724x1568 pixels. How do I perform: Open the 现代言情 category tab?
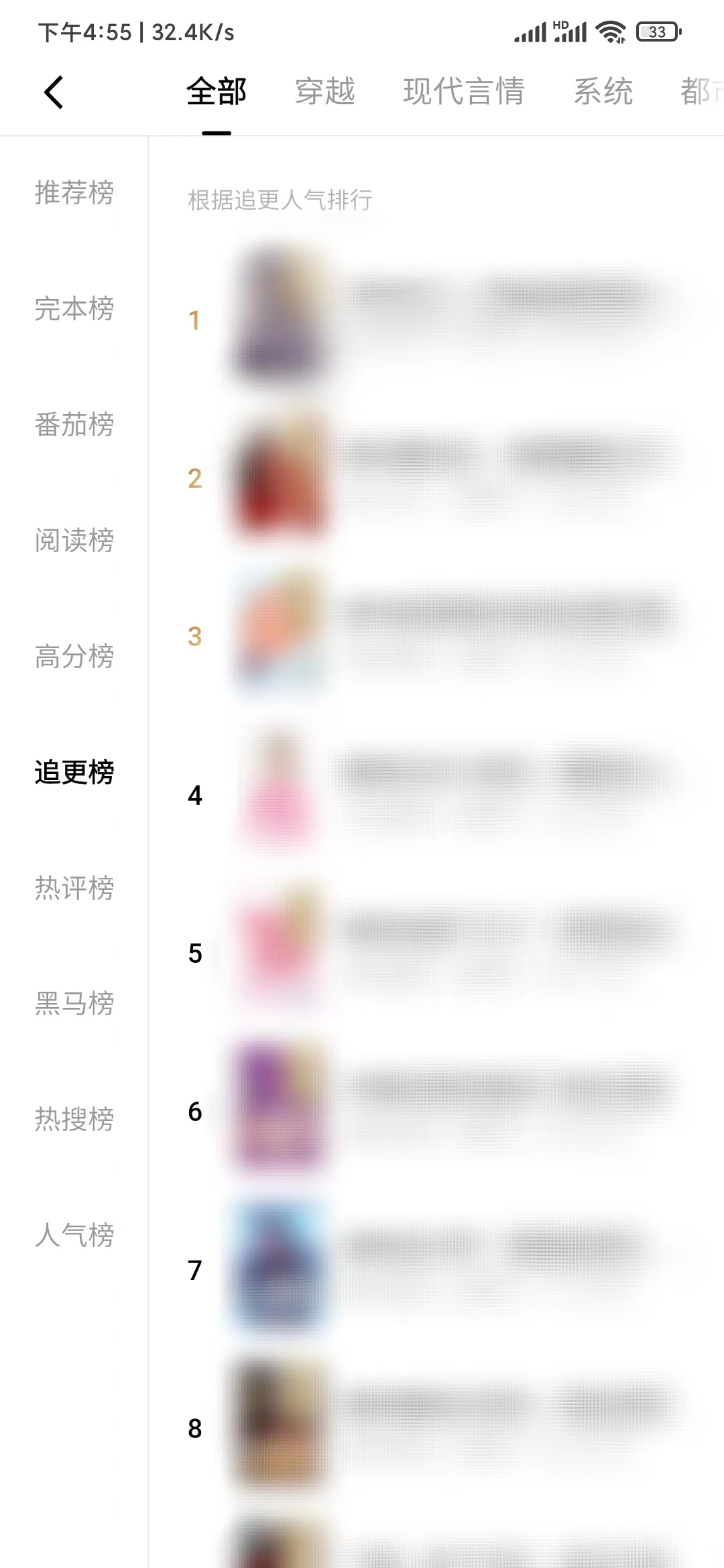[x=463, y=92]
